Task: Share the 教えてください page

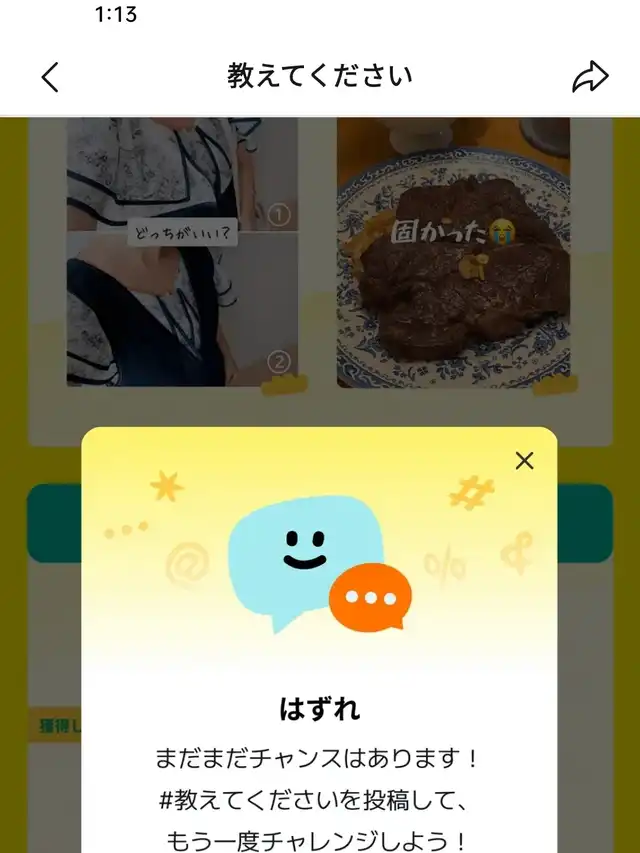Action: (x=590, y=77)
